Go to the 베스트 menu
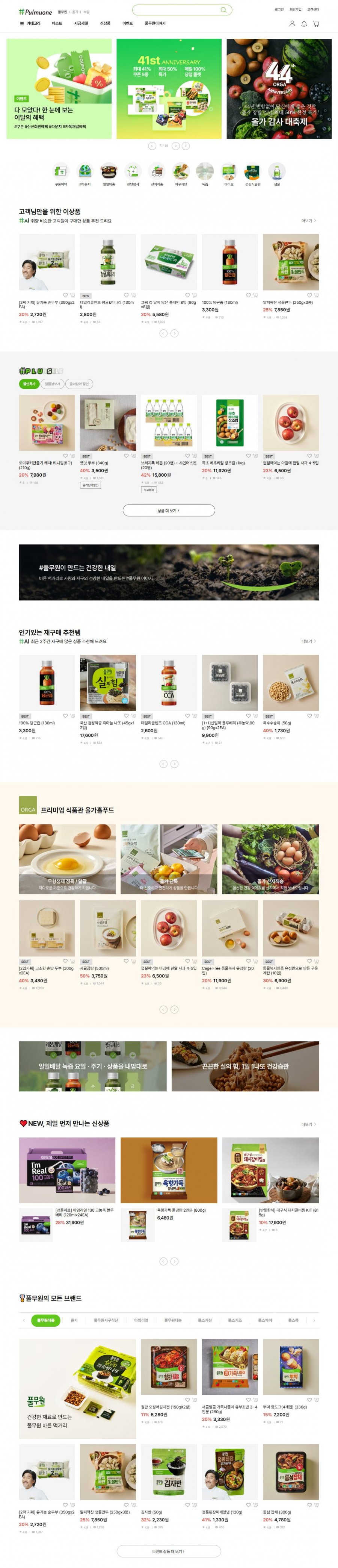 click(57, 23)
